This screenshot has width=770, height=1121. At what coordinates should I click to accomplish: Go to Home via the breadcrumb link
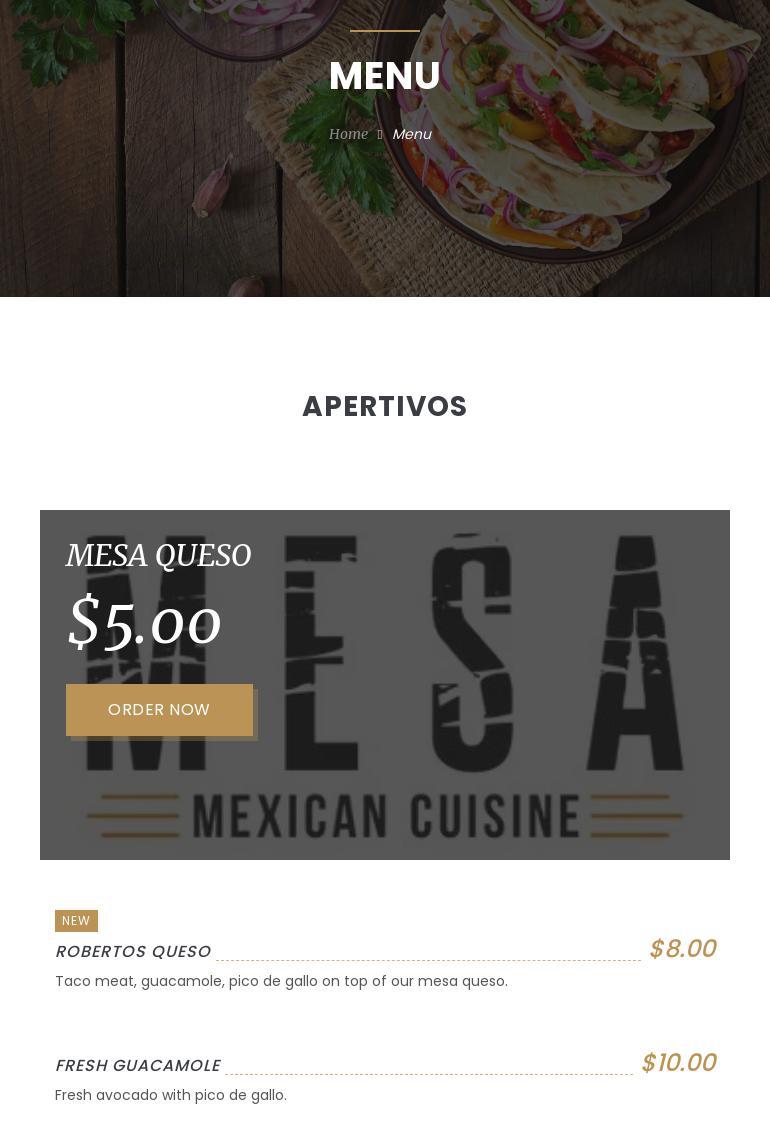click(348, 134)
